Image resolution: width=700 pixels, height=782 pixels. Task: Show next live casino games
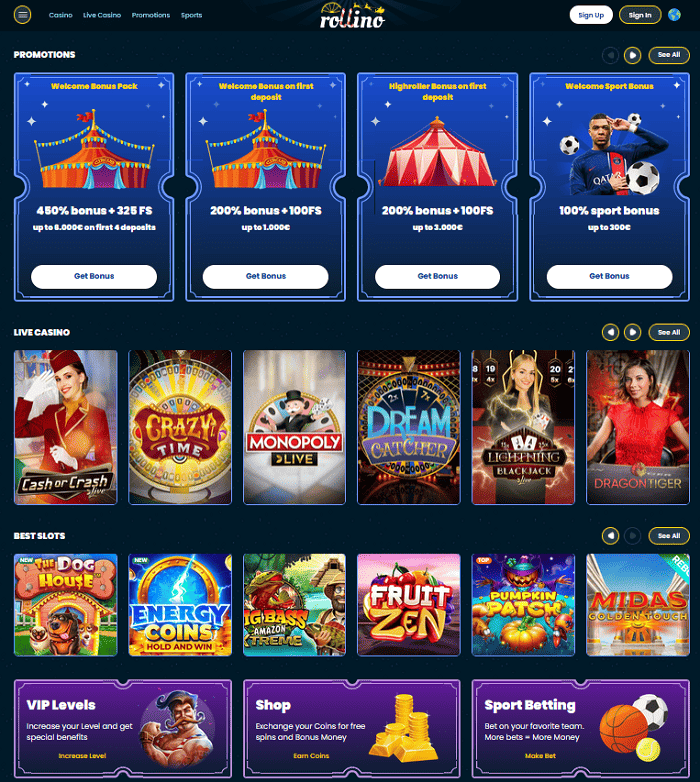click(633, 332)
